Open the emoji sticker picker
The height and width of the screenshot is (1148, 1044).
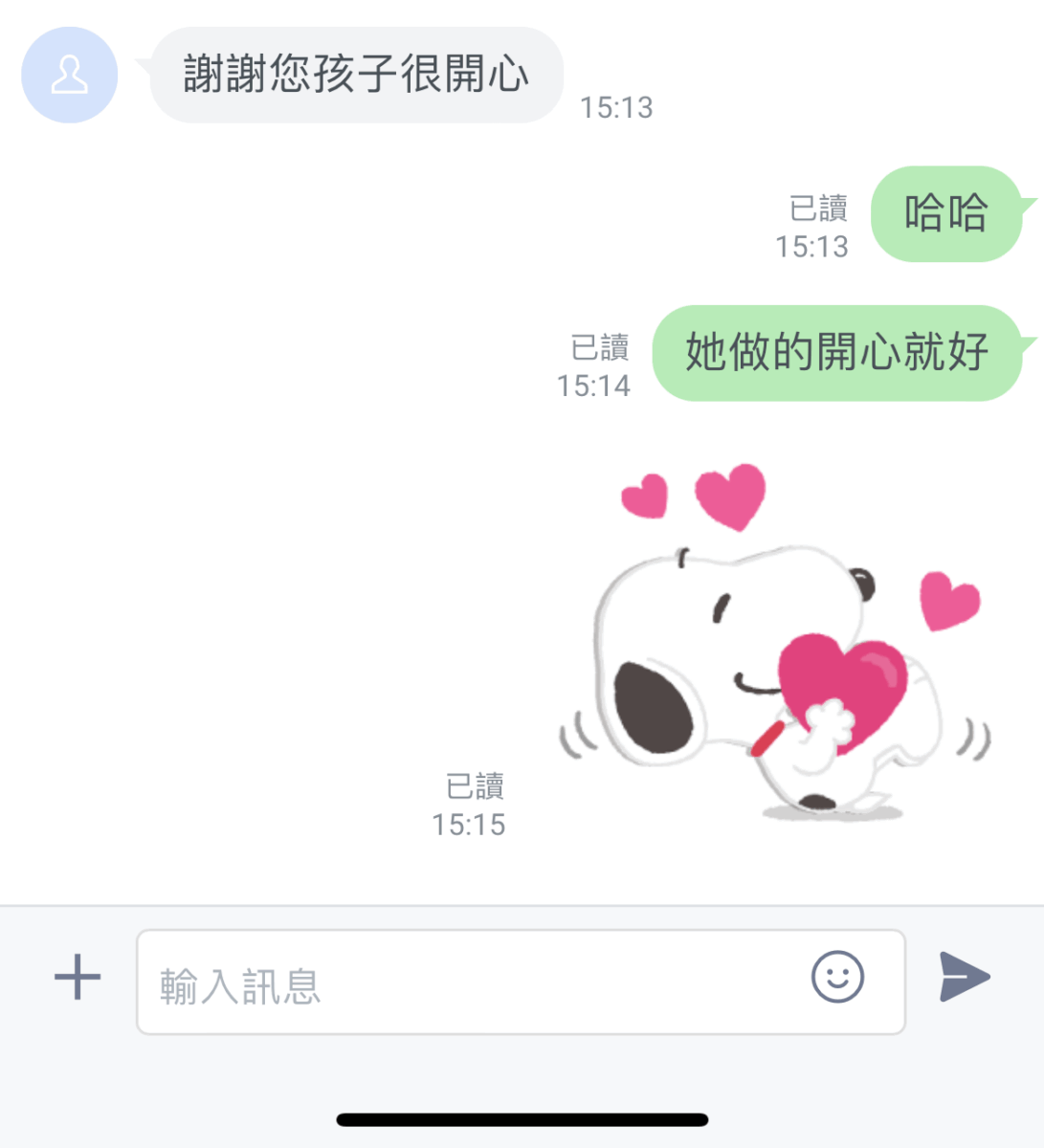(837, 977)
